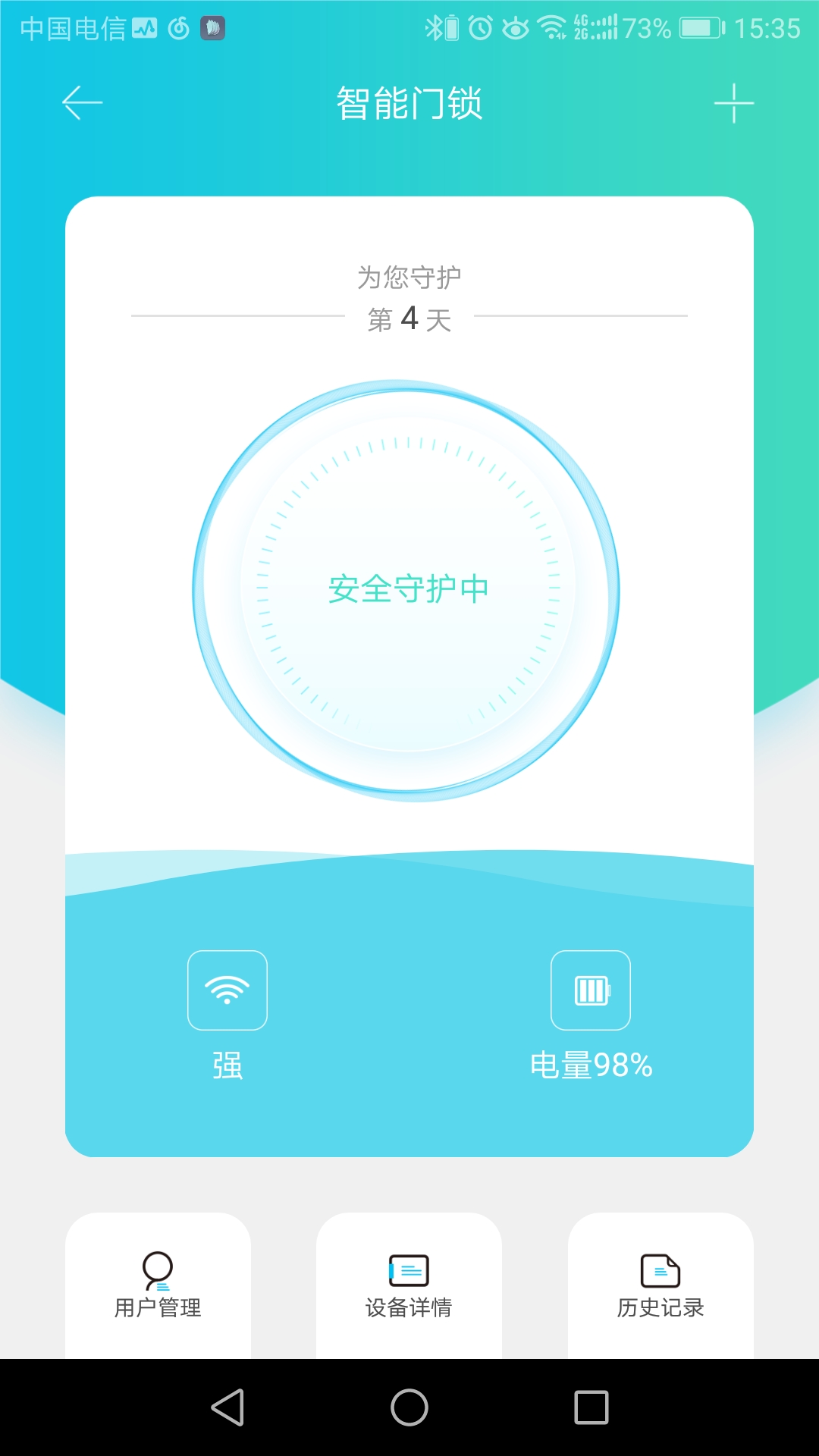This screenshot has width=819, height=1456.
Task: Tap the 为您守护 guard banner text
Action: tap(408, 277)
